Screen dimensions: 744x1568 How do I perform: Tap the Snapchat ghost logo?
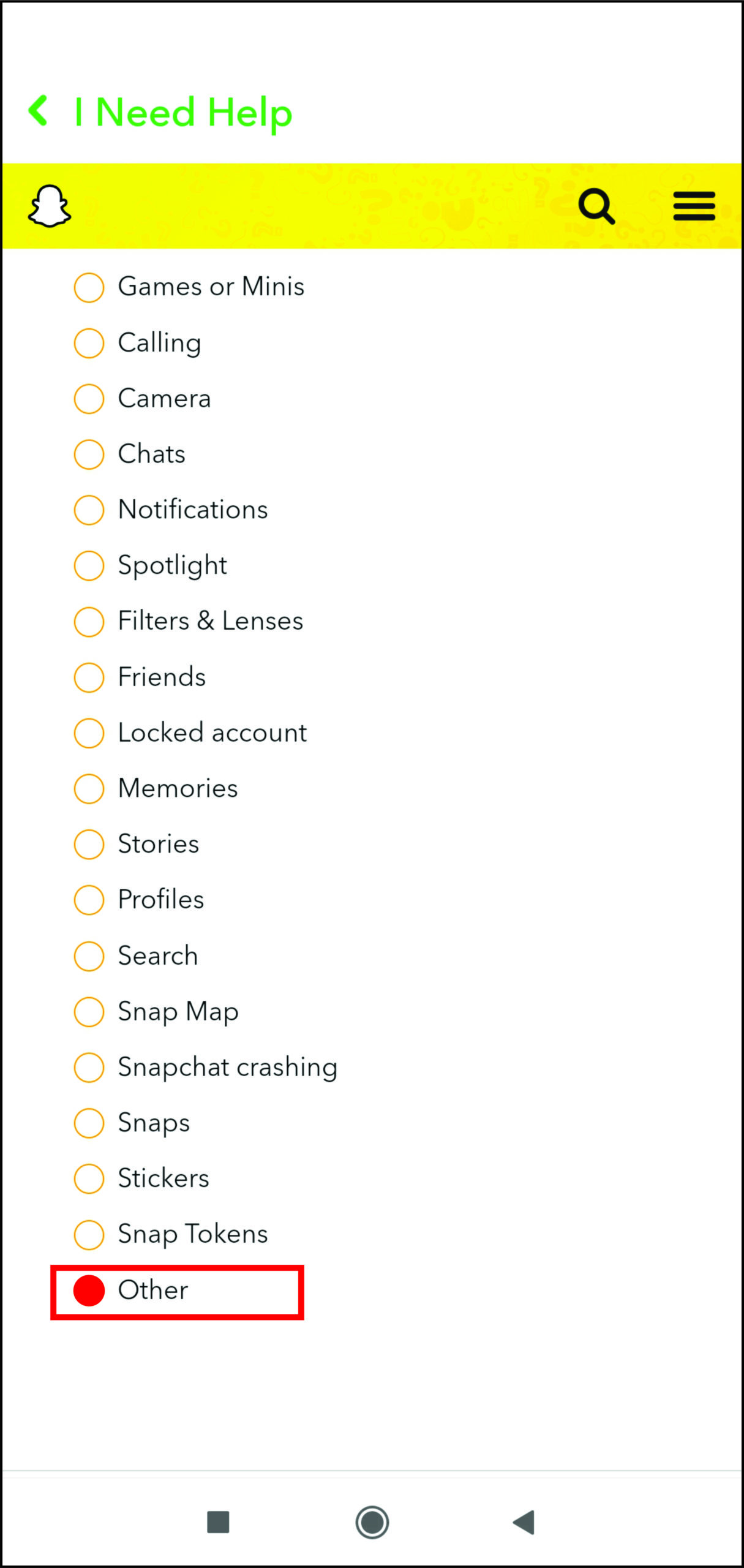coord(50,206)
